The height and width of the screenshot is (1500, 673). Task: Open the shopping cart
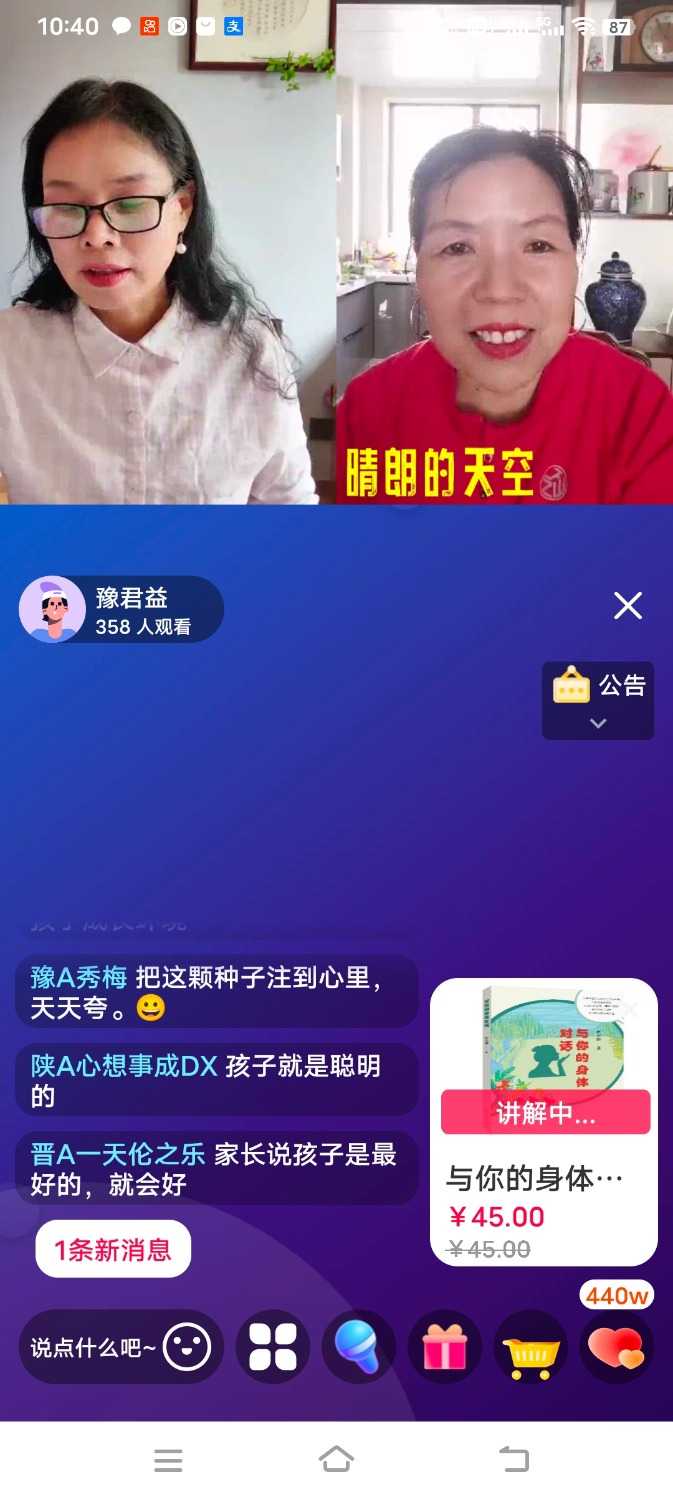point(531,1348)
